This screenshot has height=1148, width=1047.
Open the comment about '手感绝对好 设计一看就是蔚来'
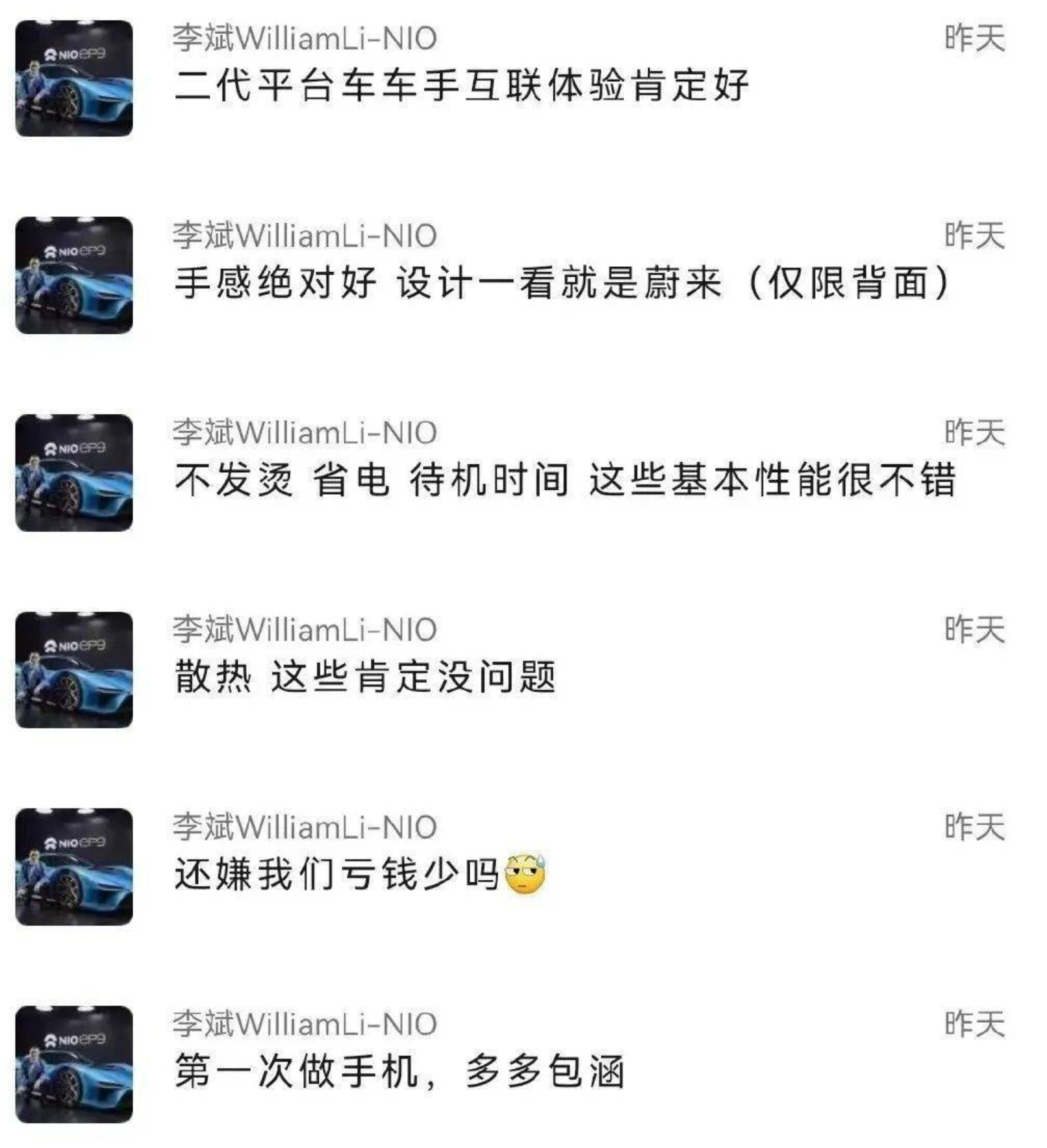(562, 282)
